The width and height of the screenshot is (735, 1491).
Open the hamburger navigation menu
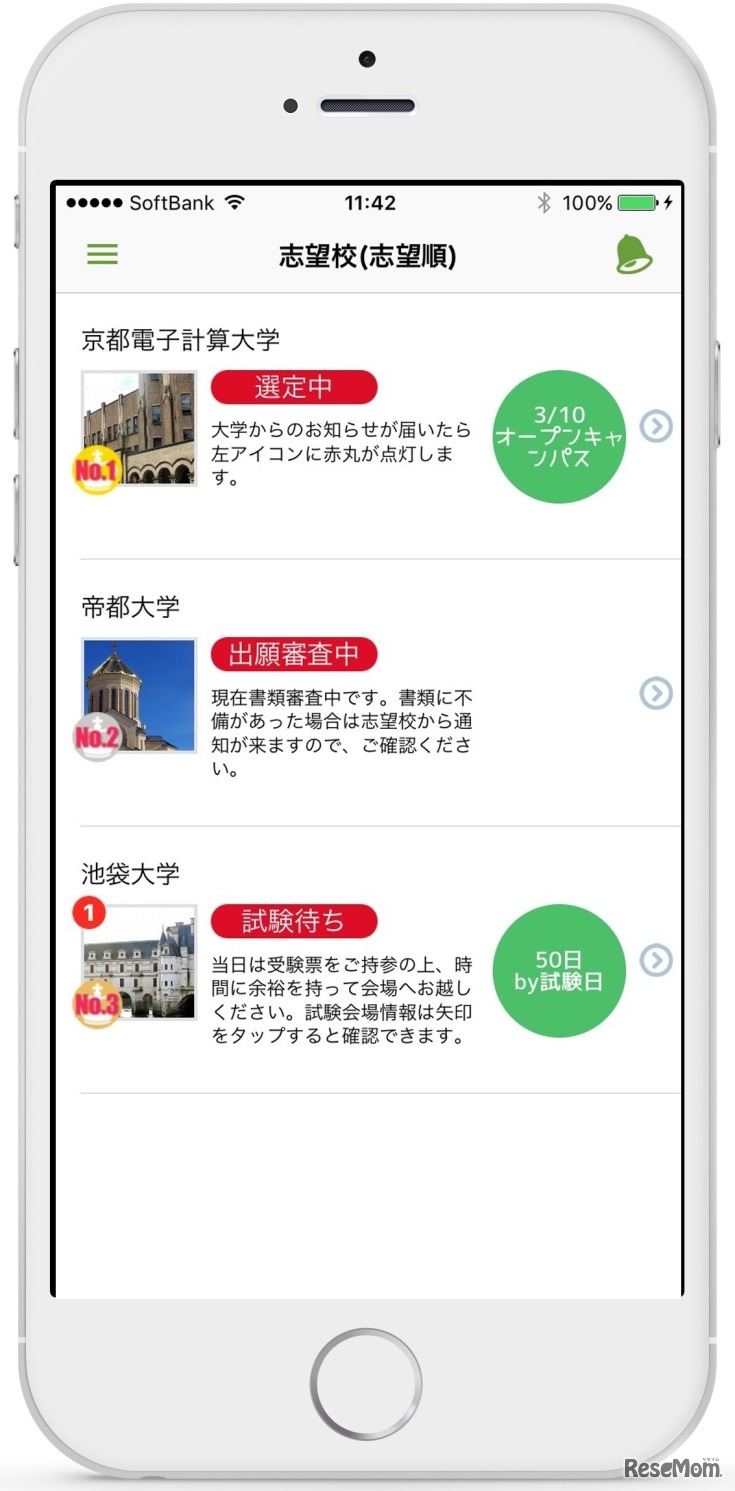(x=101, y=254)
